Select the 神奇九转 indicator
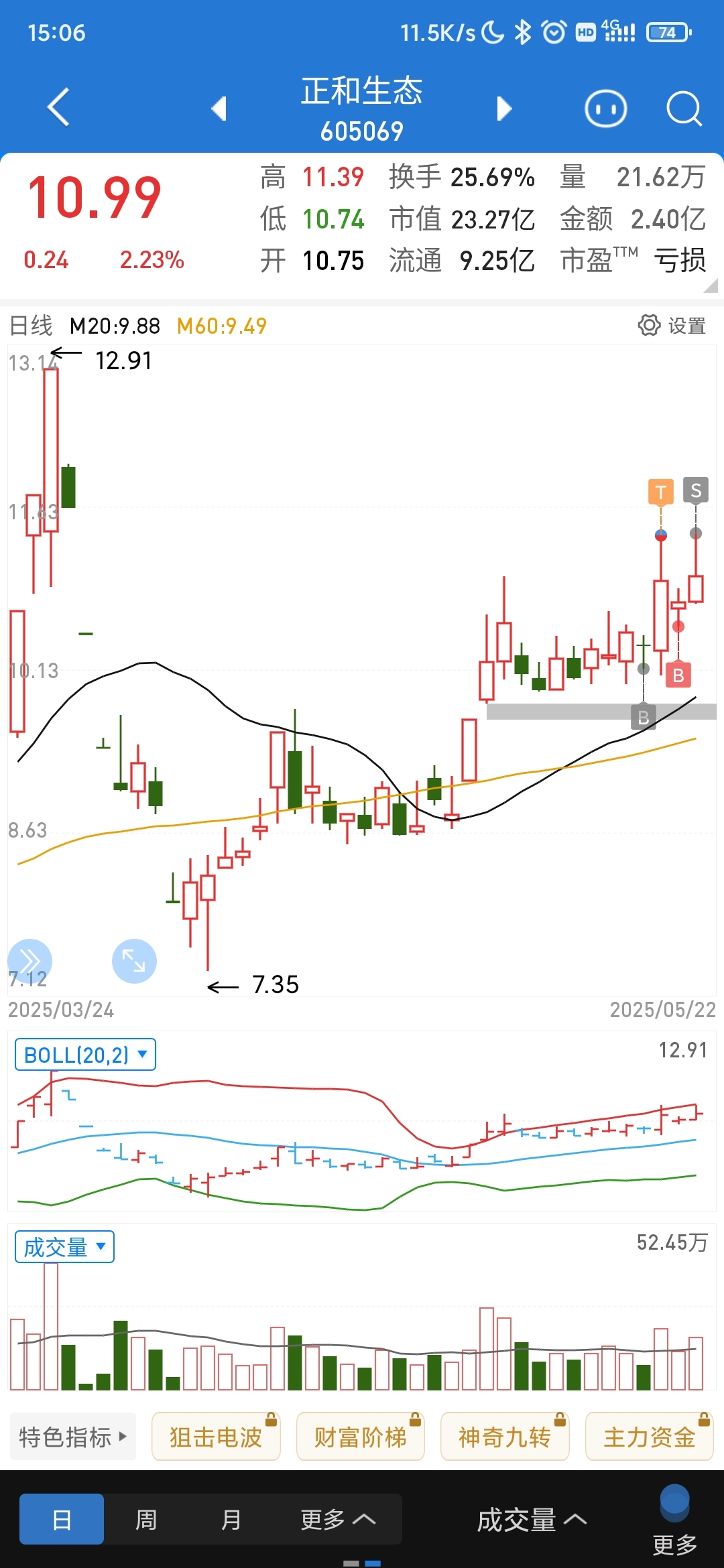Viewport: 724px width, 1568px height. pos(505,1437)
